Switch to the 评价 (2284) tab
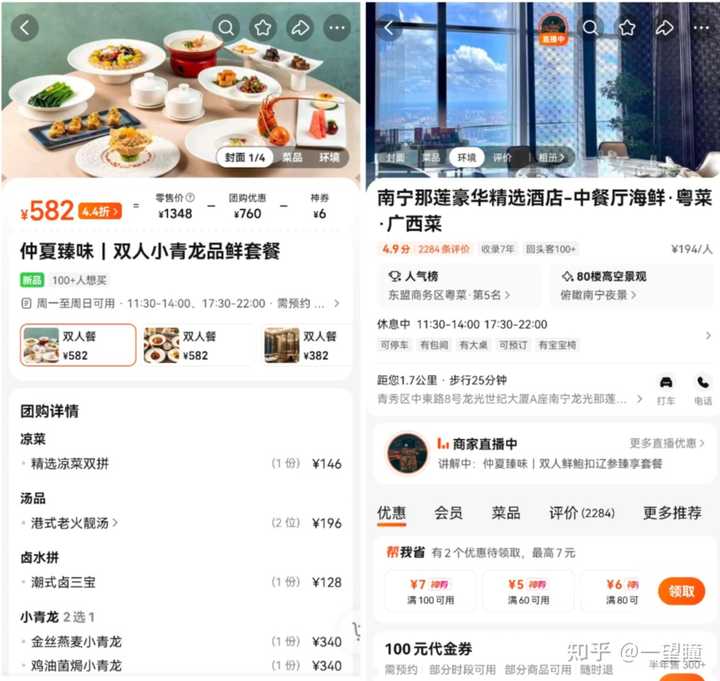The width and height of the screenshot is (720, 681). coord(582,512)
